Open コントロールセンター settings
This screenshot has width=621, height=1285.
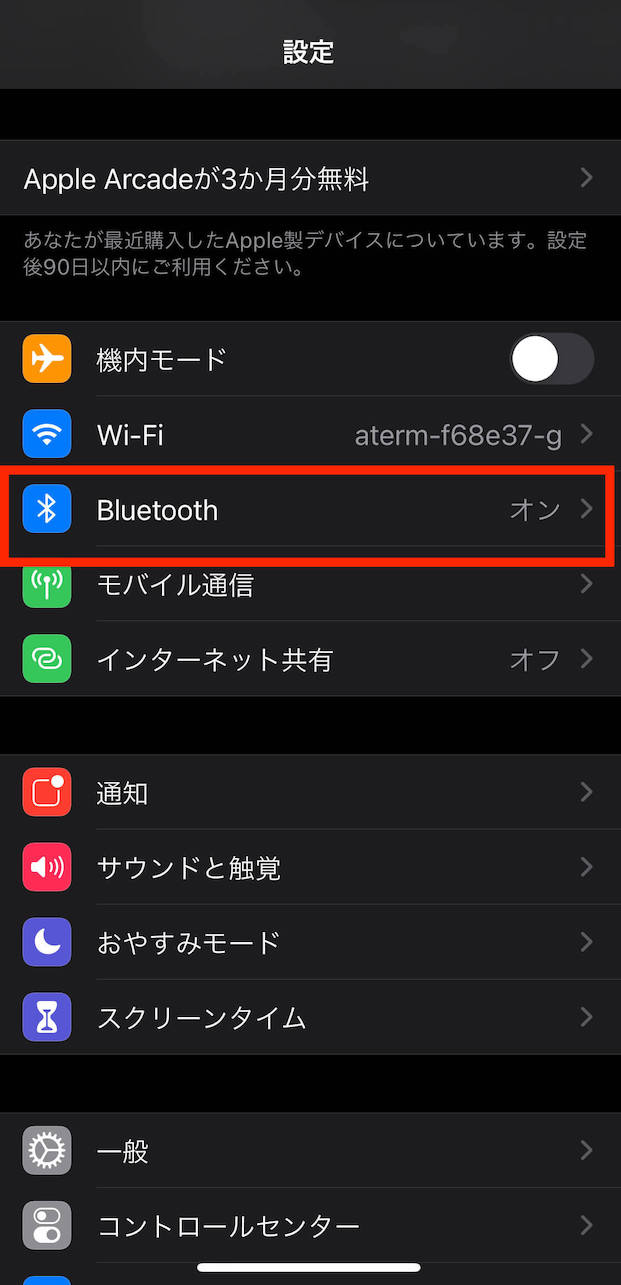tap(310, 1225)
